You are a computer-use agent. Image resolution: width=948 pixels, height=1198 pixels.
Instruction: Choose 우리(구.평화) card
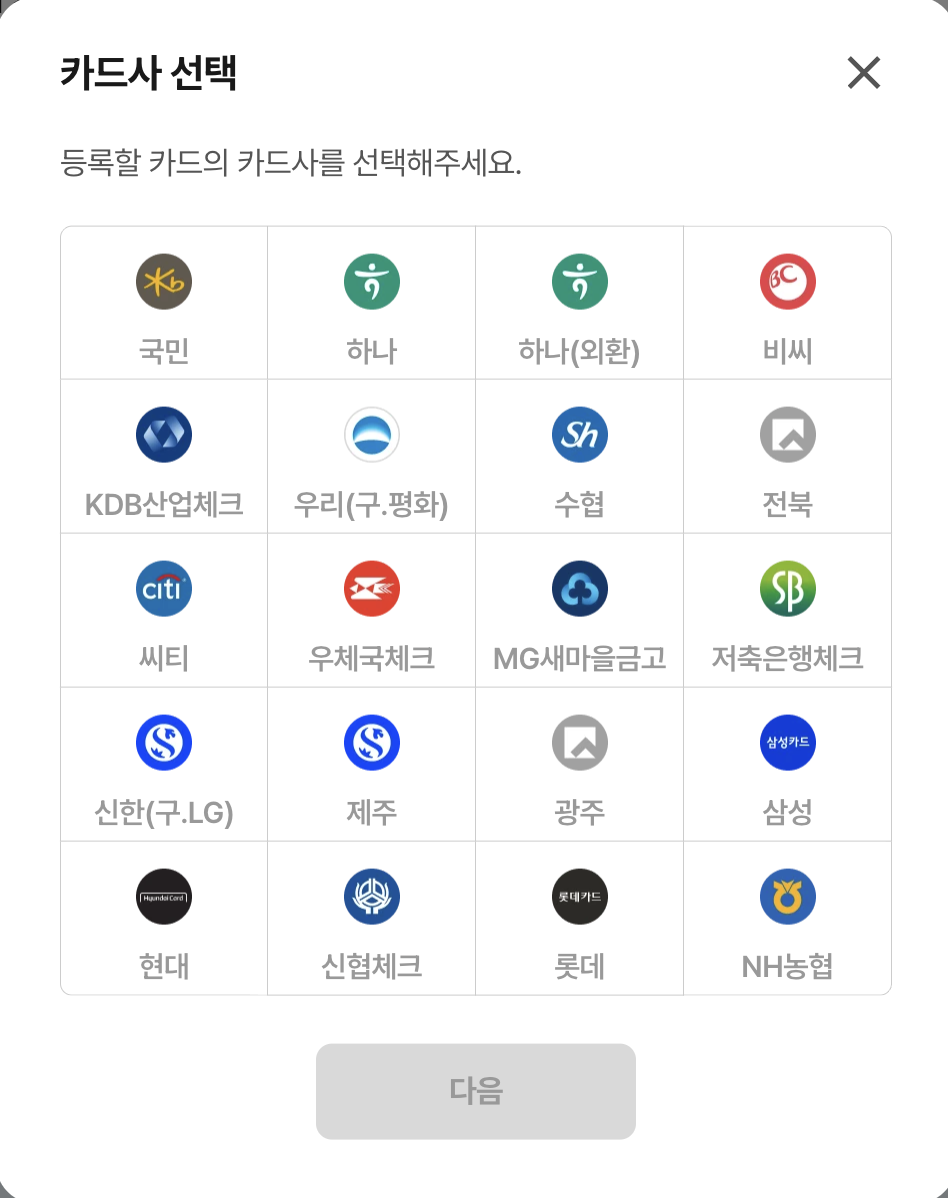pyautogui.click(x=372, y=457)
